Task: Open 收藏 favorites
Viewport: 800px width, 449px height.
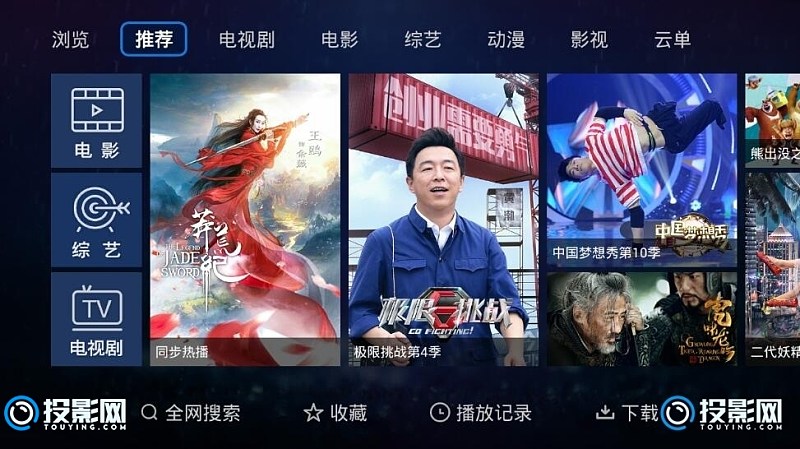Action: (x=336, y=412)
